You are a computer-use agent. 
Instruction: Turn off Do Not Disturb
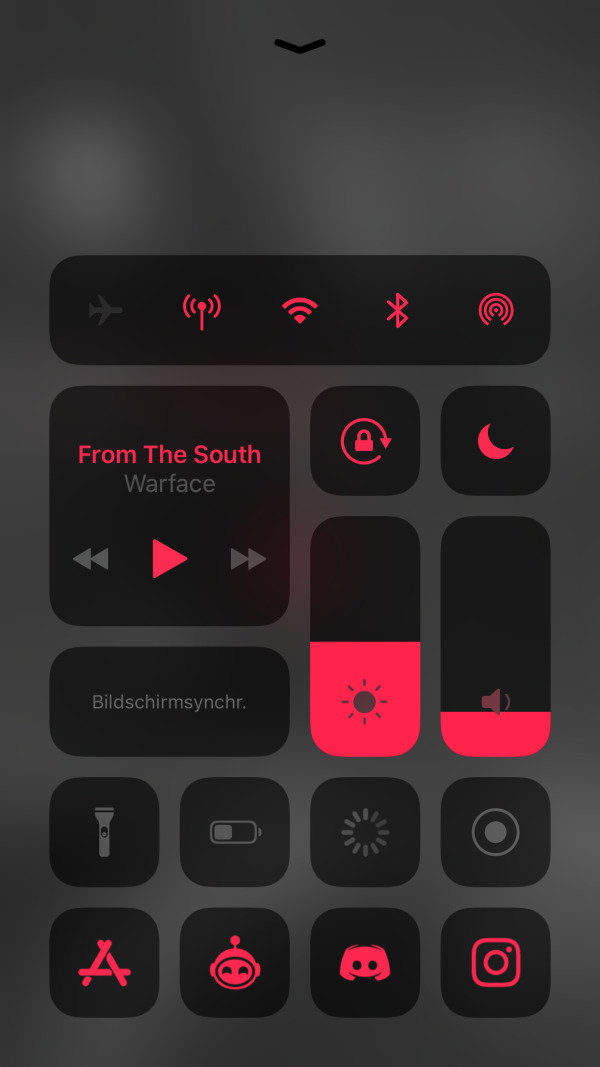[496, 441]
